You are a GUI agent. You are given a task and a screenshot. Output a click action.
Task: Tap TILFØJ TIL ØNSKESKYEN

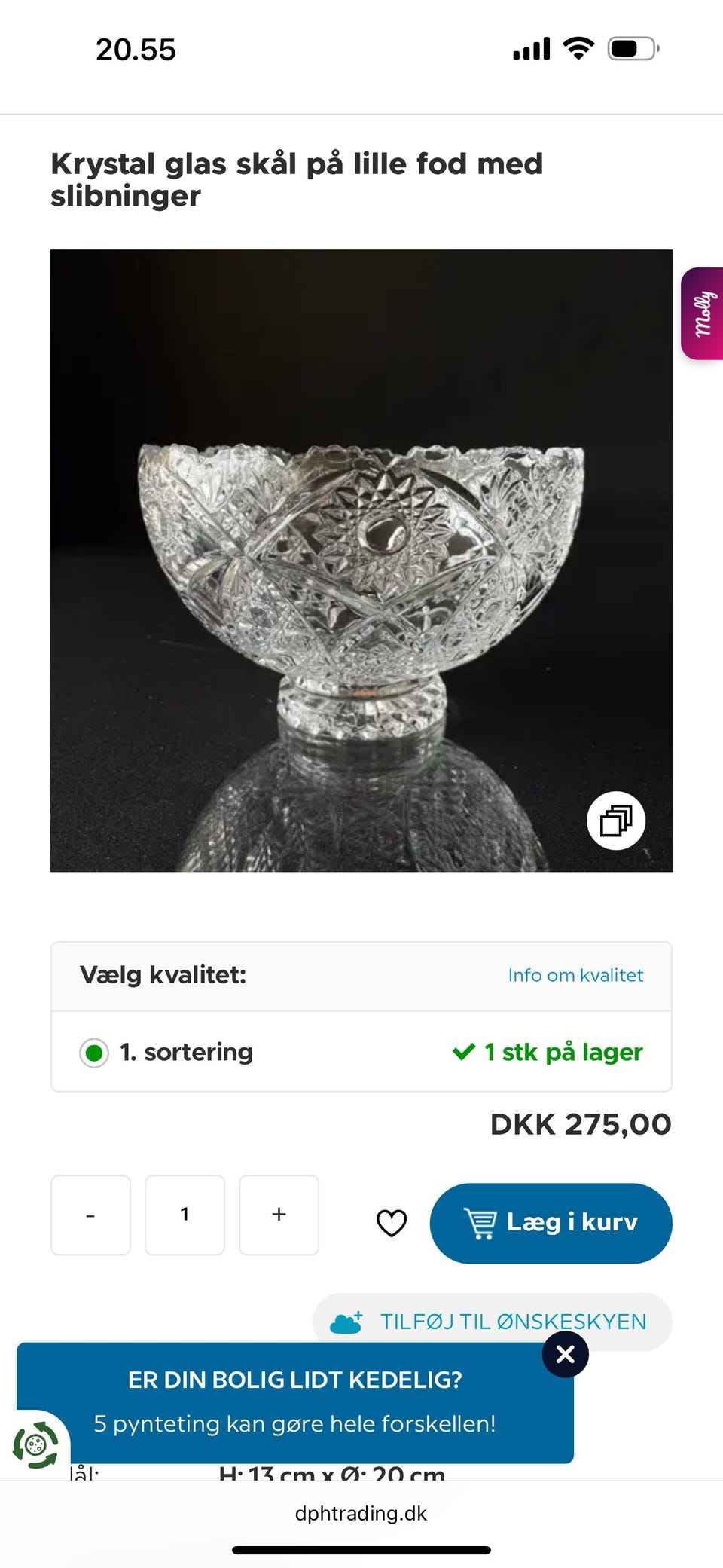(512, 1322)
